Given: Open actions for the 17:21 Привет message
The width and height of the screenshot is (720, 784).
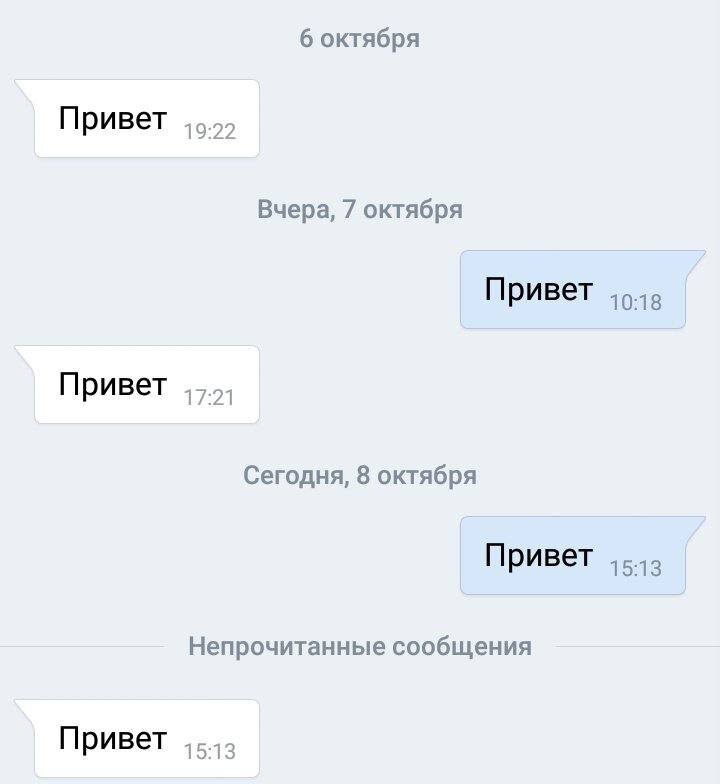Looking at the screenshot, I should click(146, 384).
